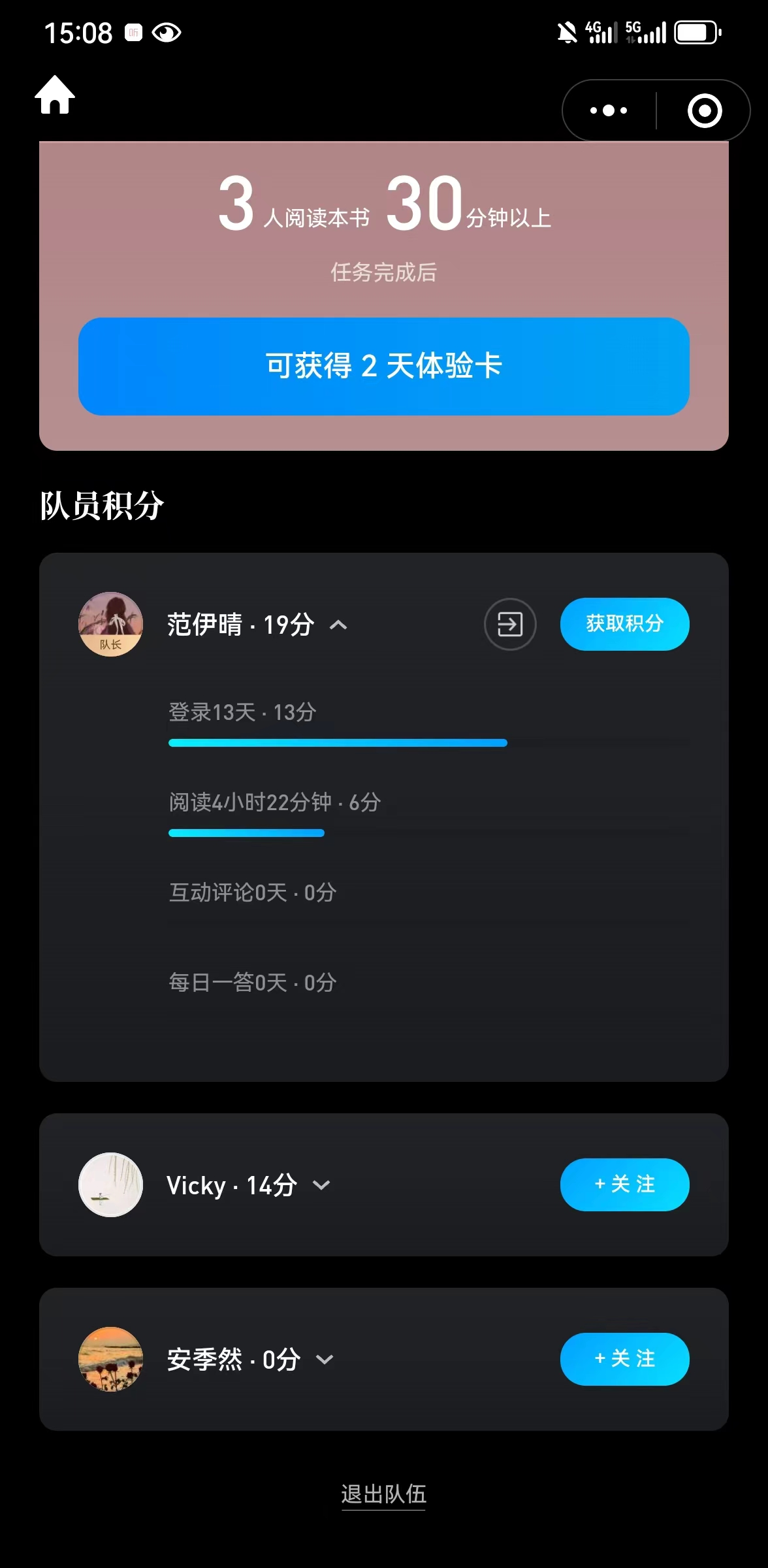Viewport: 768px width, 1568px height.
Task: Close the mini program with circle button
Action: 705,110
